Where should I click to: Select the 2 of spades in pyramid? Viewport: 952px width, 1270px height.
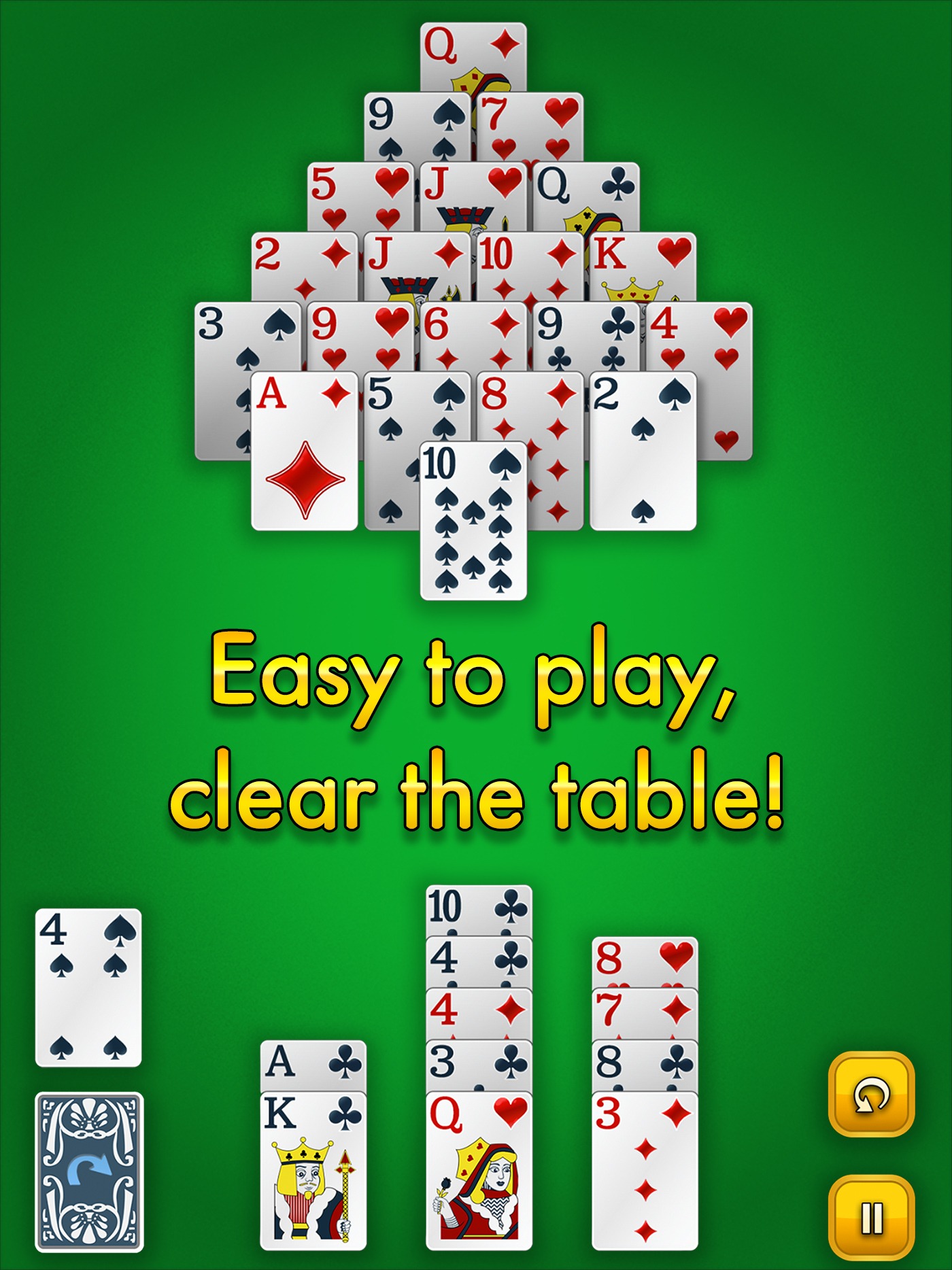(x=643, y=452)
